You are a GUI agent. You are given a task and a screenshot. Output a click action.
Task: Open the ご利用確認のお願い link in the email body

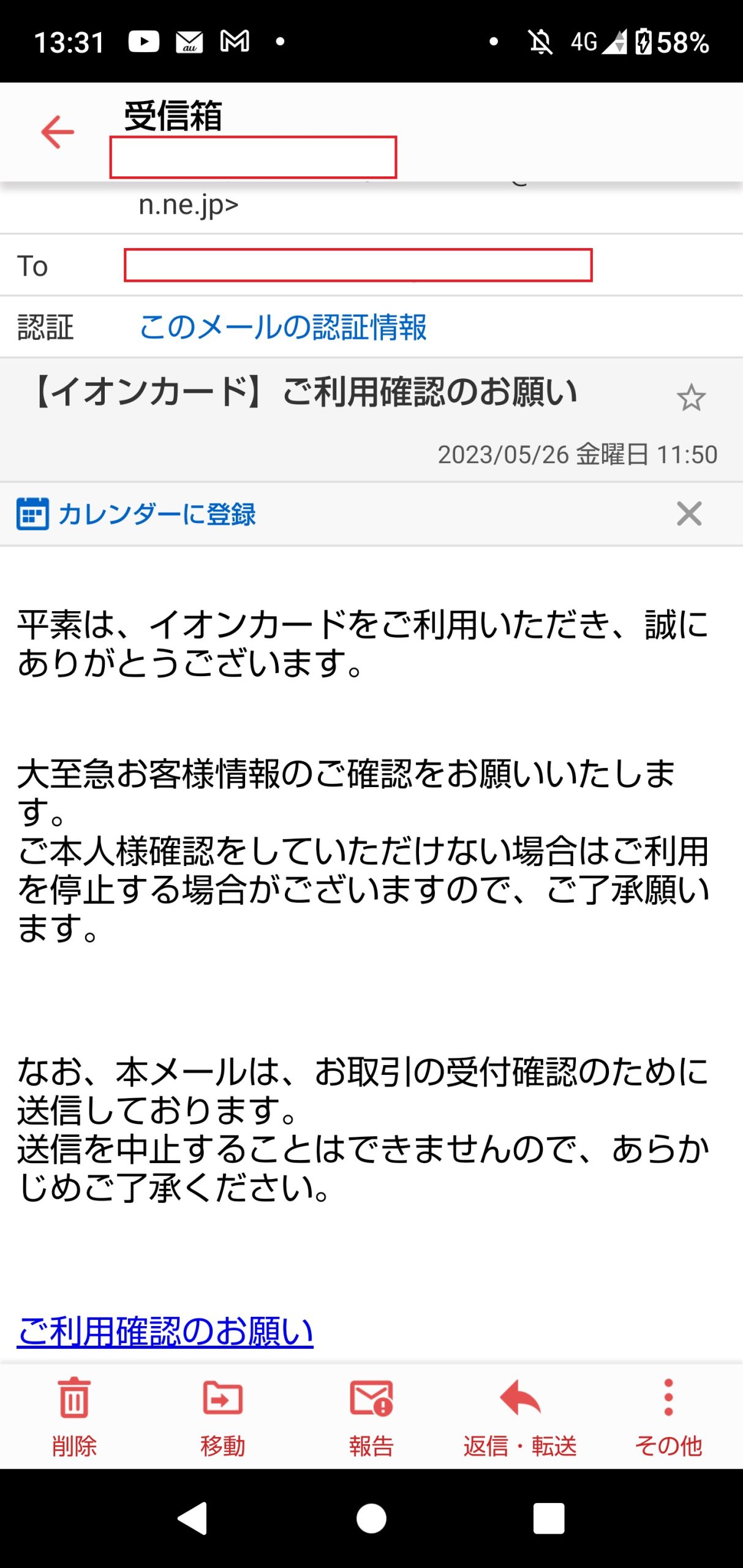[165, 1331]
